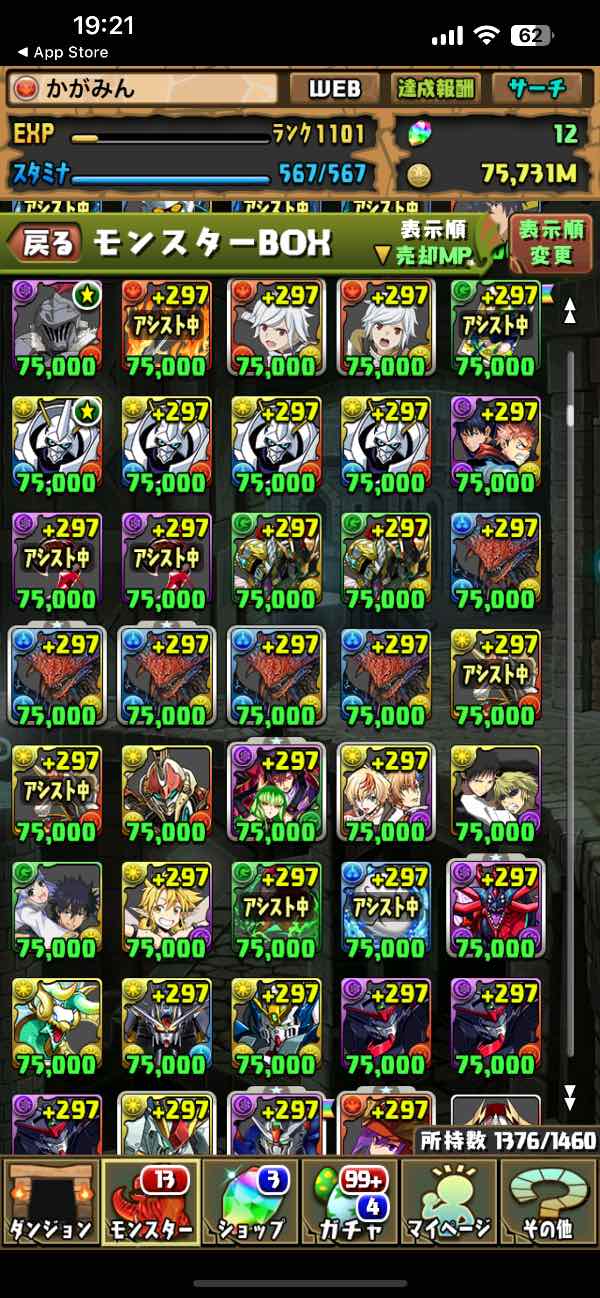600x1298 pixels.
Task: Open 達成報酬 achievement rewards
Action: click(436, 88)
